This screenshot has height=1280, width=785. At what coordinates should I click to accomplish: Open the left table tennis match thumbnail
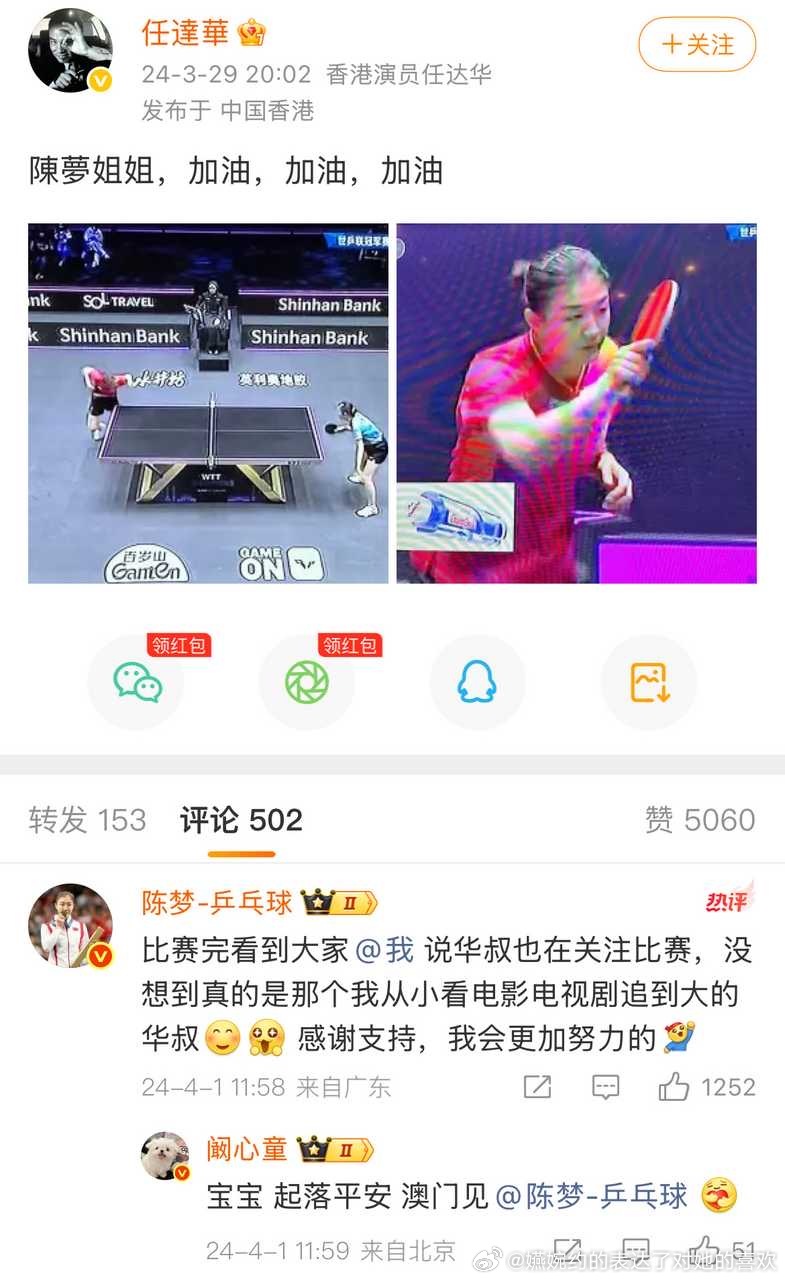tap(210, 403)
